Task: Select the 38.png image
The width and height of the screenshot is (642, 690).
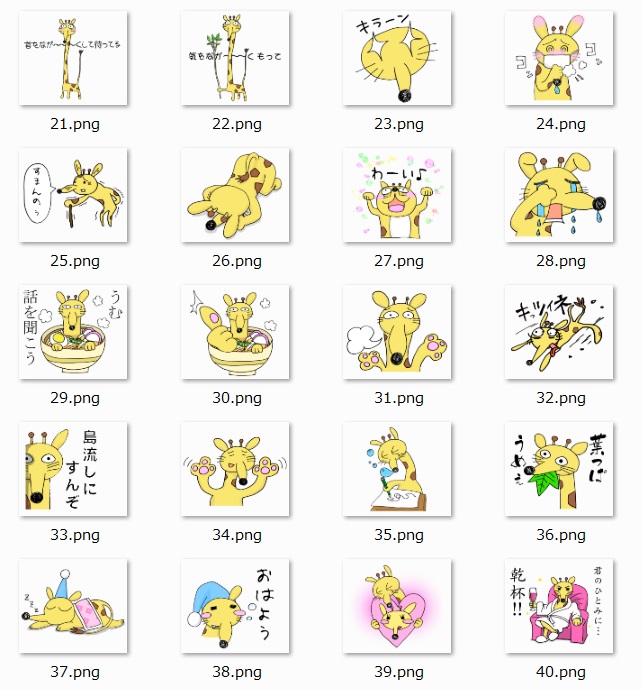Action: pos(236,606)
